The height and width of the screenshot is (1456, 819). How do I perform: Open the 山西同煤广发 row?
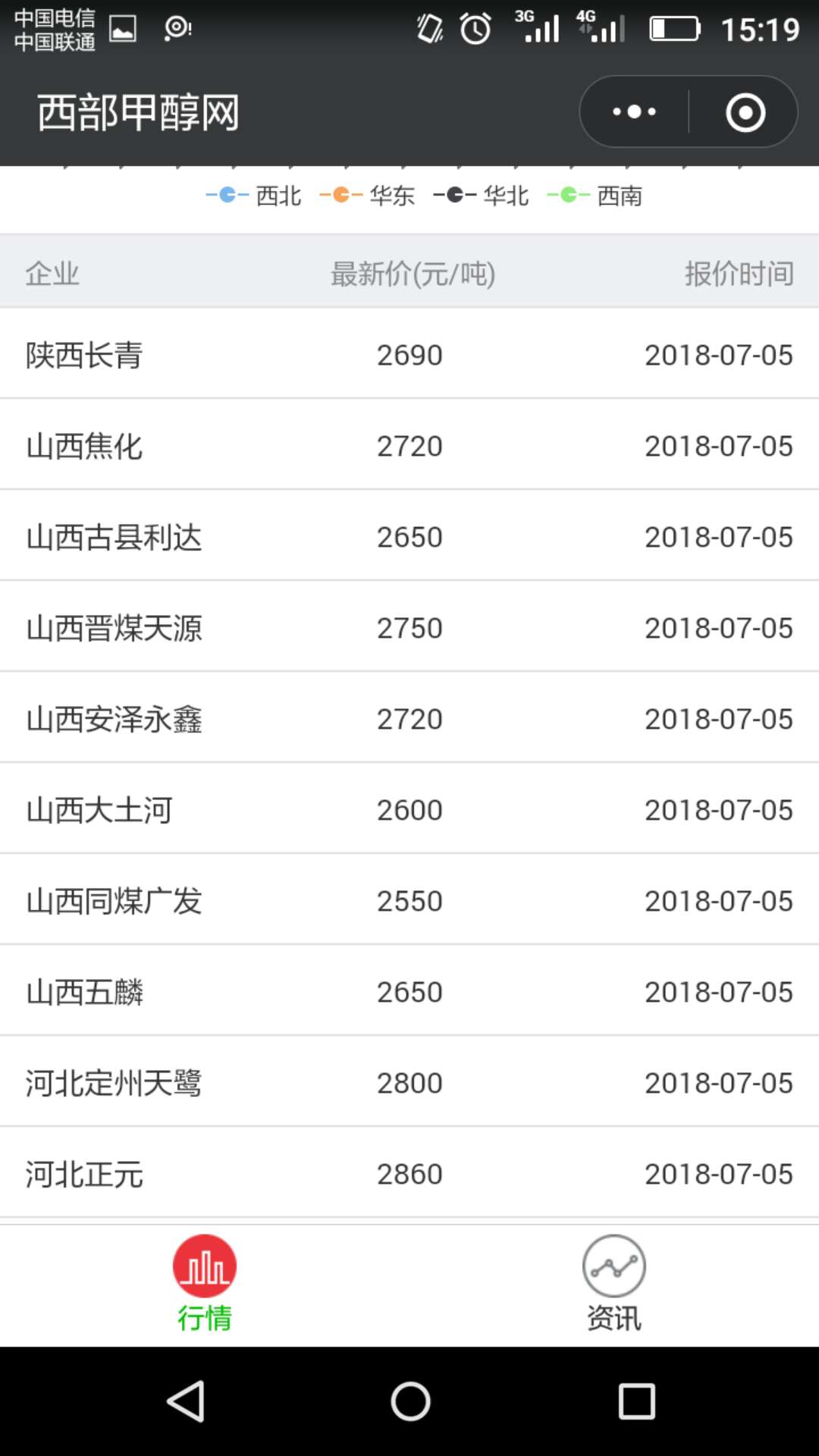409,899
